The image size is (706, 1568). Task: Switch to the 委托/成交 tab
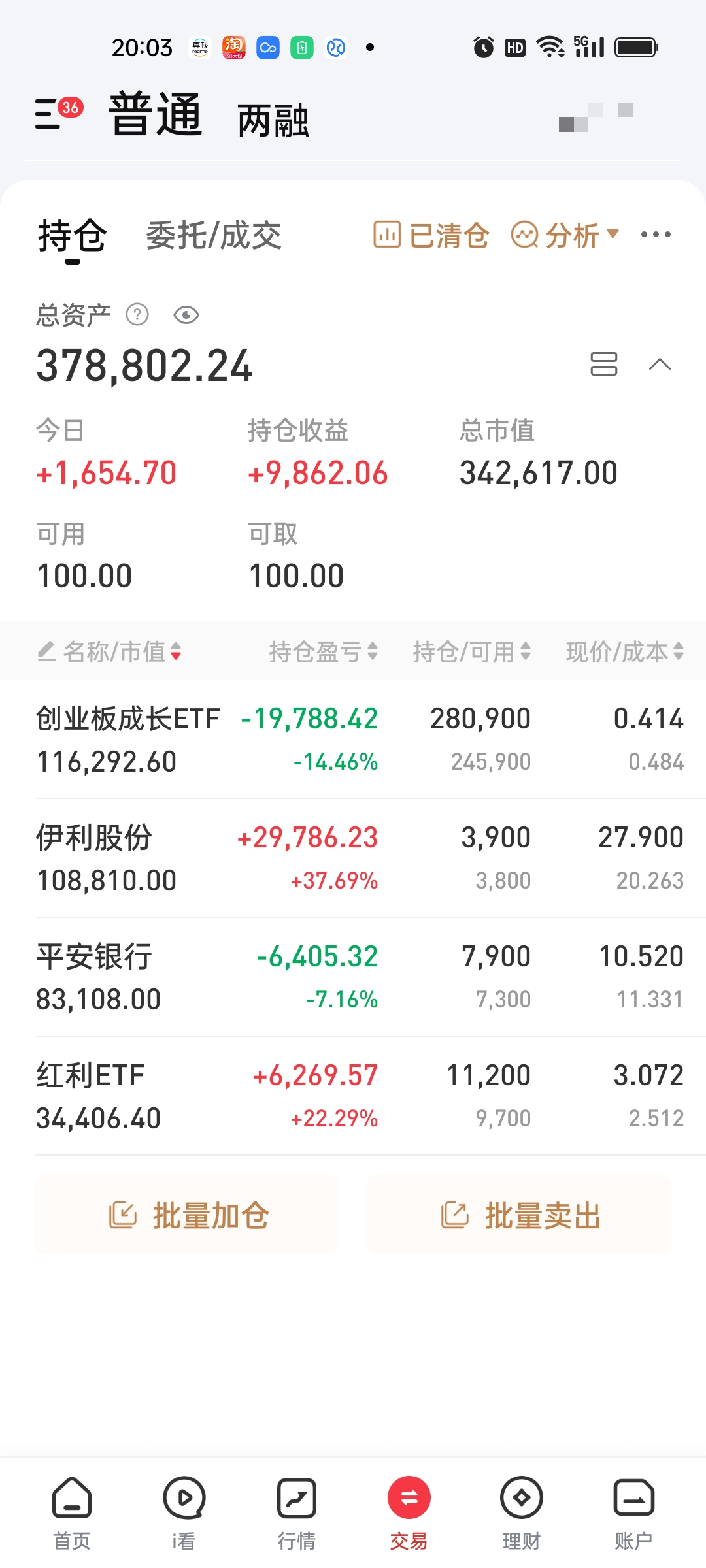214,235
